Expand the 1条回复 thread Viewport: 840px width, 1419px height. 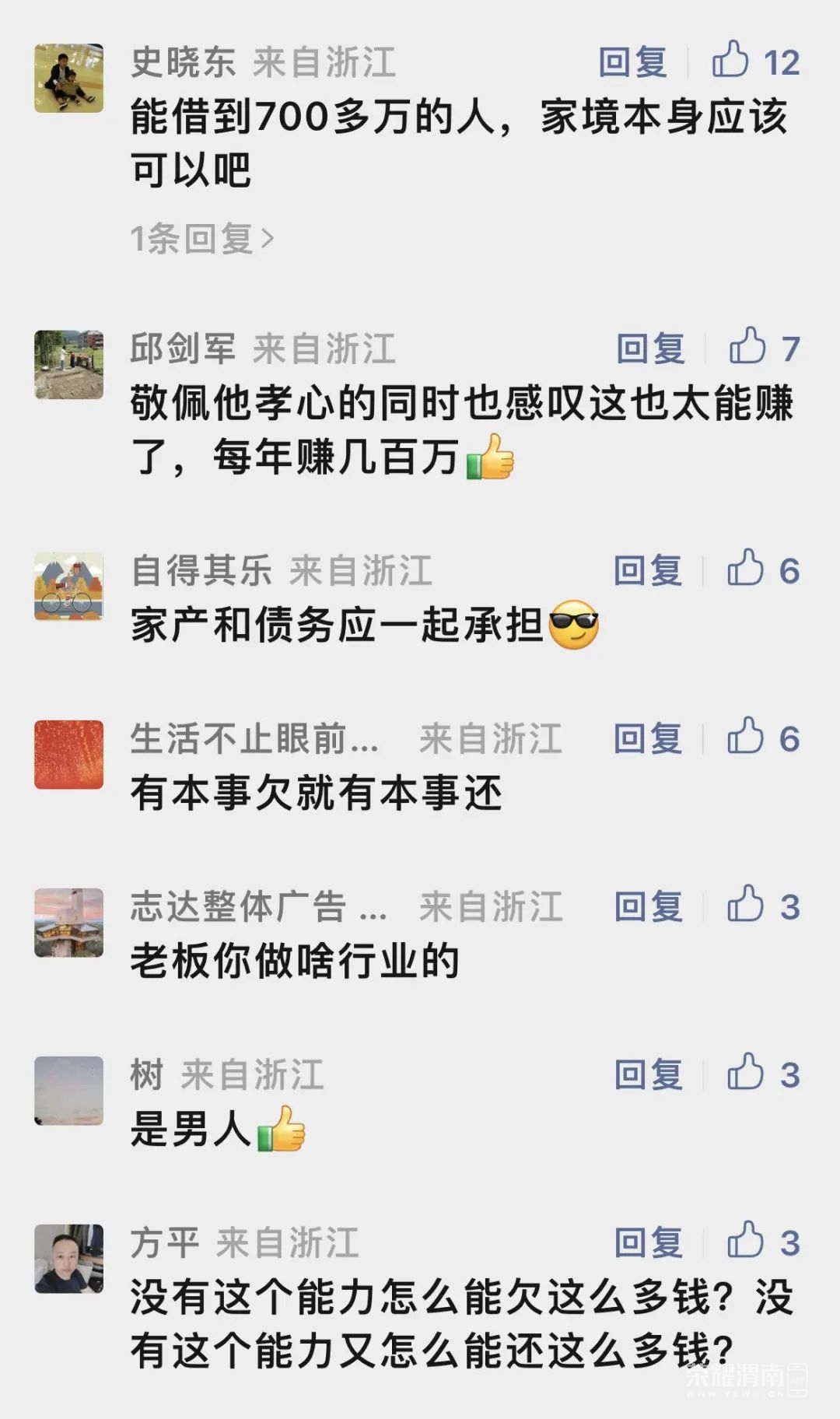click(x=202, y=239)
